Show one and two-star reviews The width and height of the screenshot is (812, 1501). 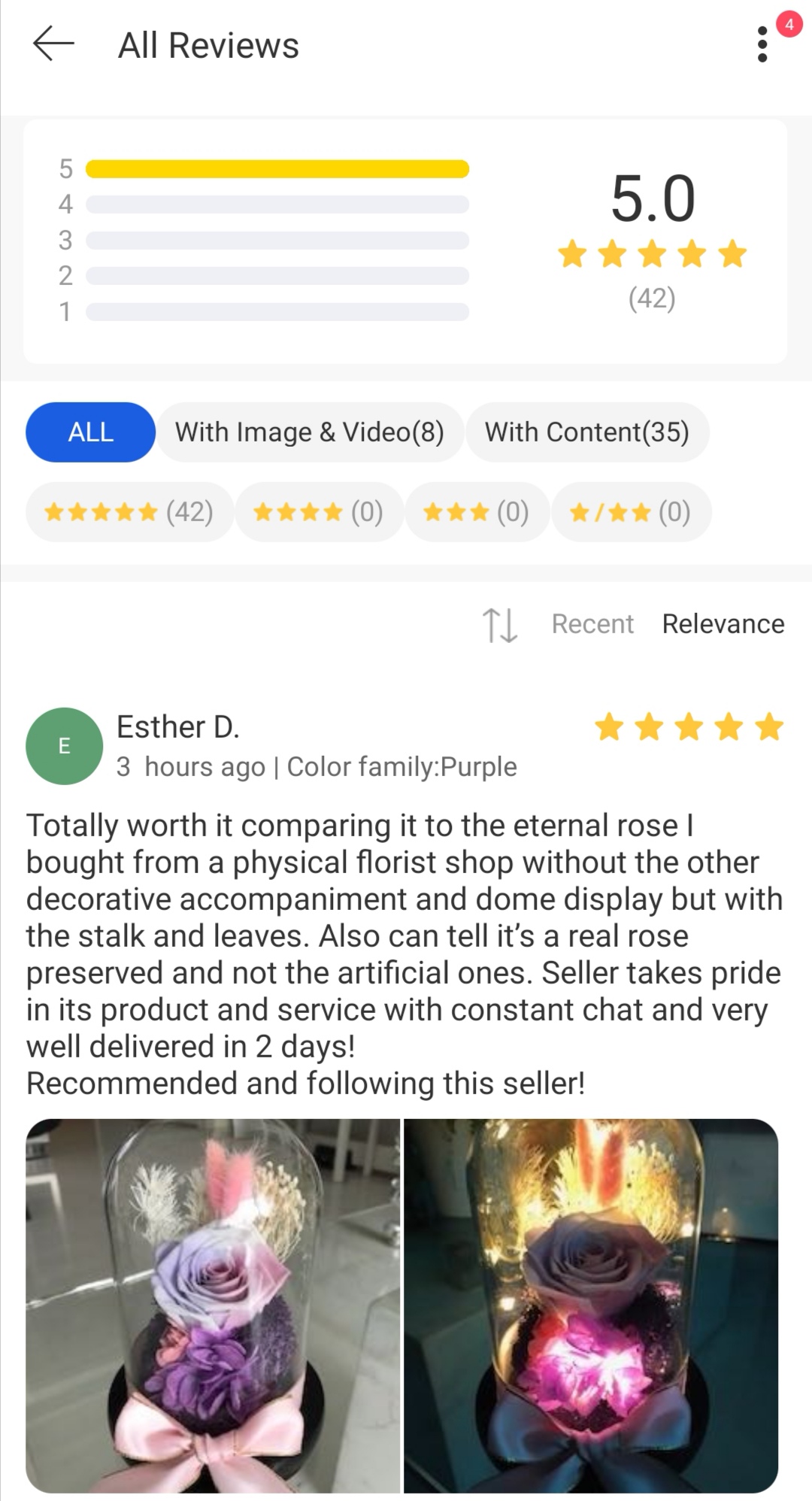click(x=631, y=512)
